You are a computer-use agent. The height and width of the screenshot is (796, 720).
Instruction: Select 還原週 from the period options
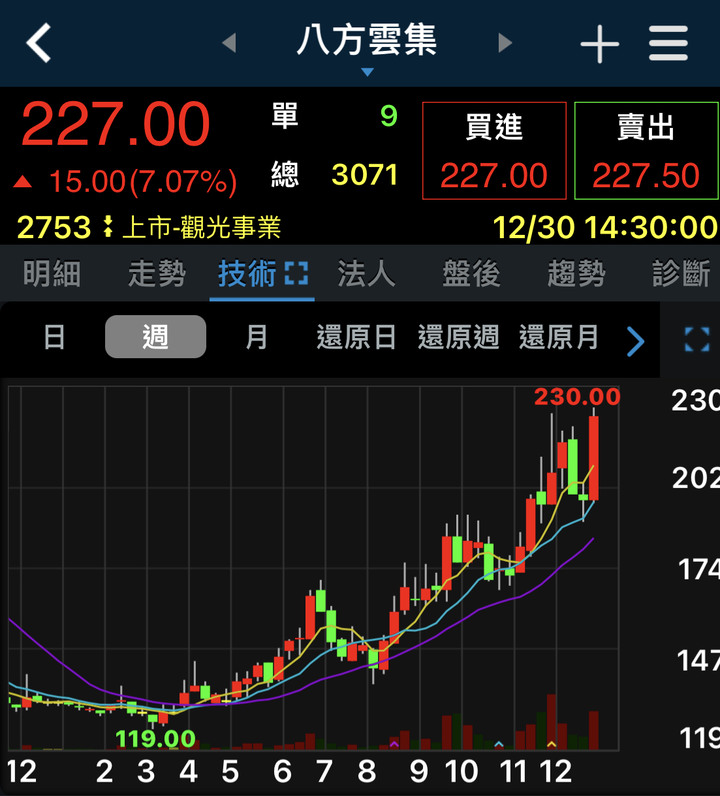(x=459, y=339)
